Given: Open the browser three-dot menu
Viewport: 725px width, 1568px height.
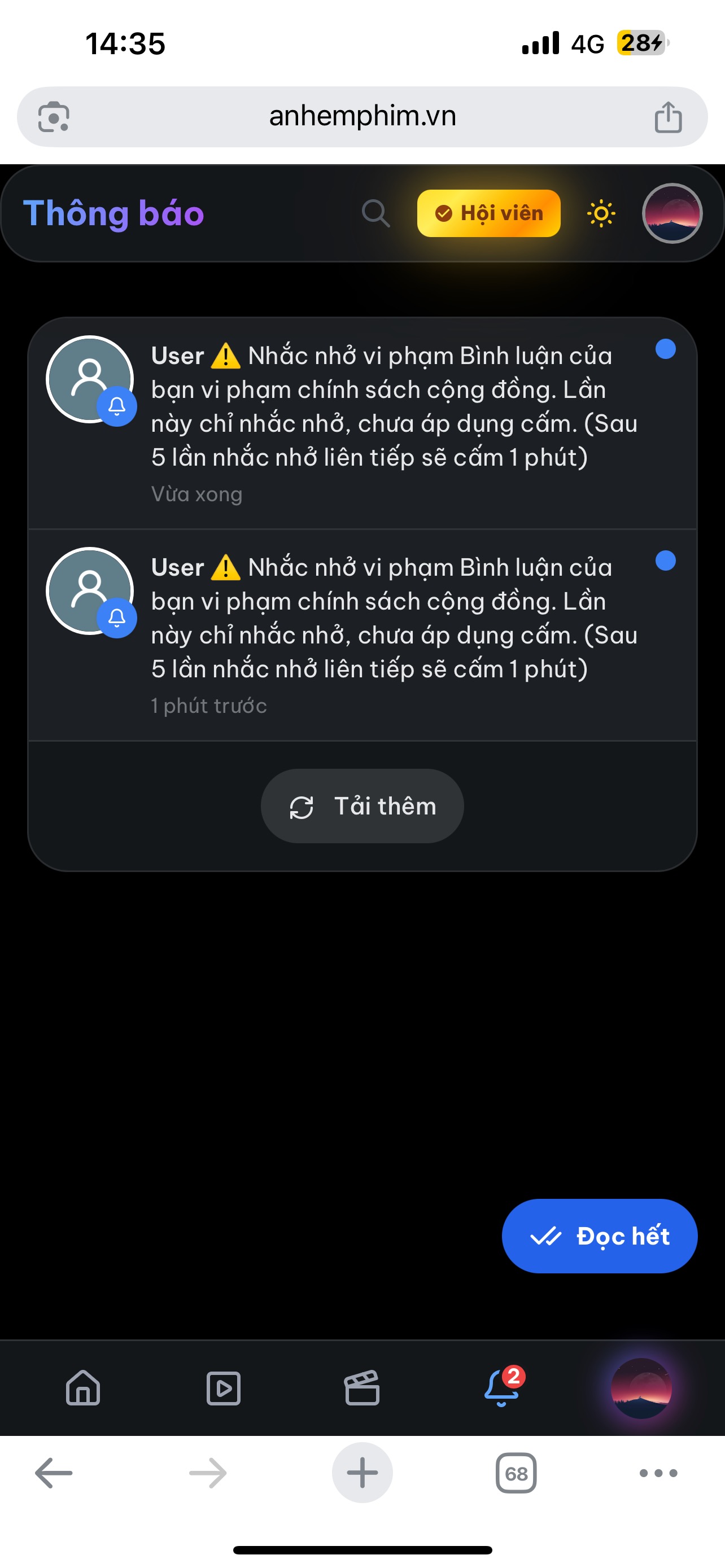Looking at the screenshot, I should (x=658, y=1473).
